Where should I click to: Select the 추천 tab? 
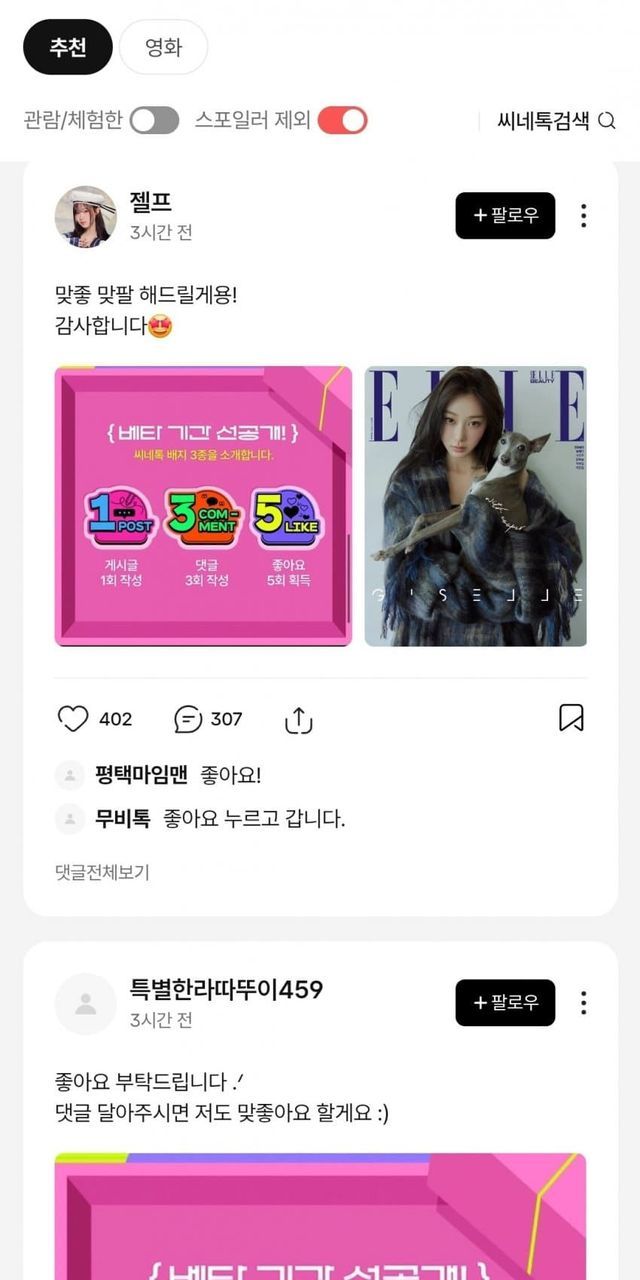point(68,47)
